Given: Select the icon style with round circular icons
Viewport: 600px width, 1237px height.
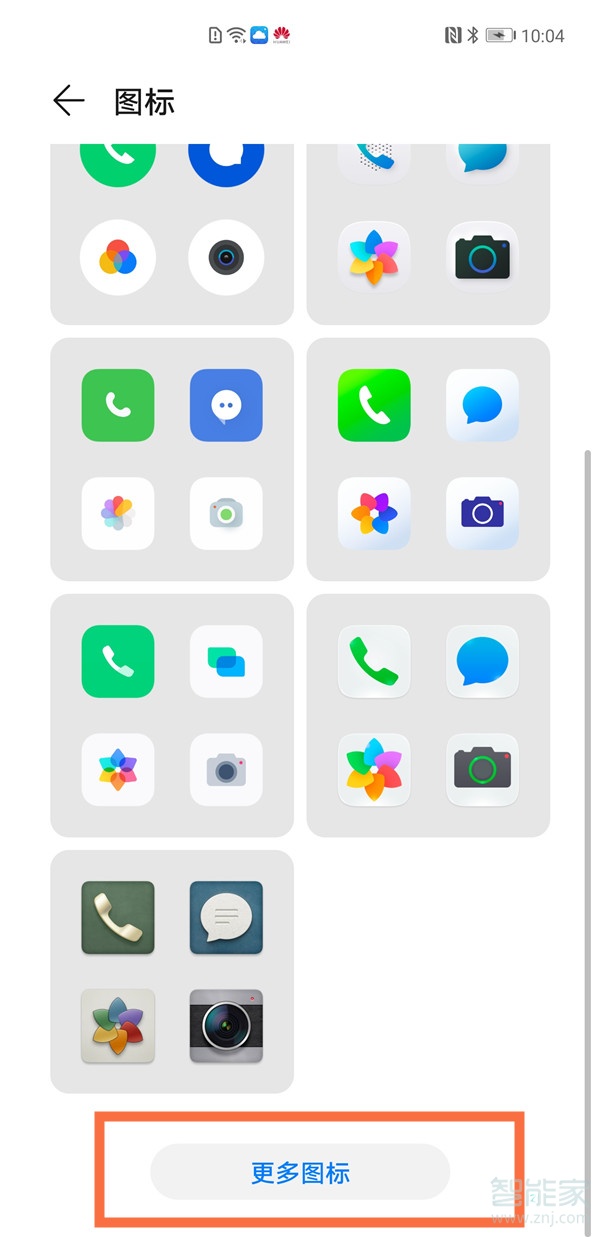Looking at the screenshot, I should click(172, 234).
